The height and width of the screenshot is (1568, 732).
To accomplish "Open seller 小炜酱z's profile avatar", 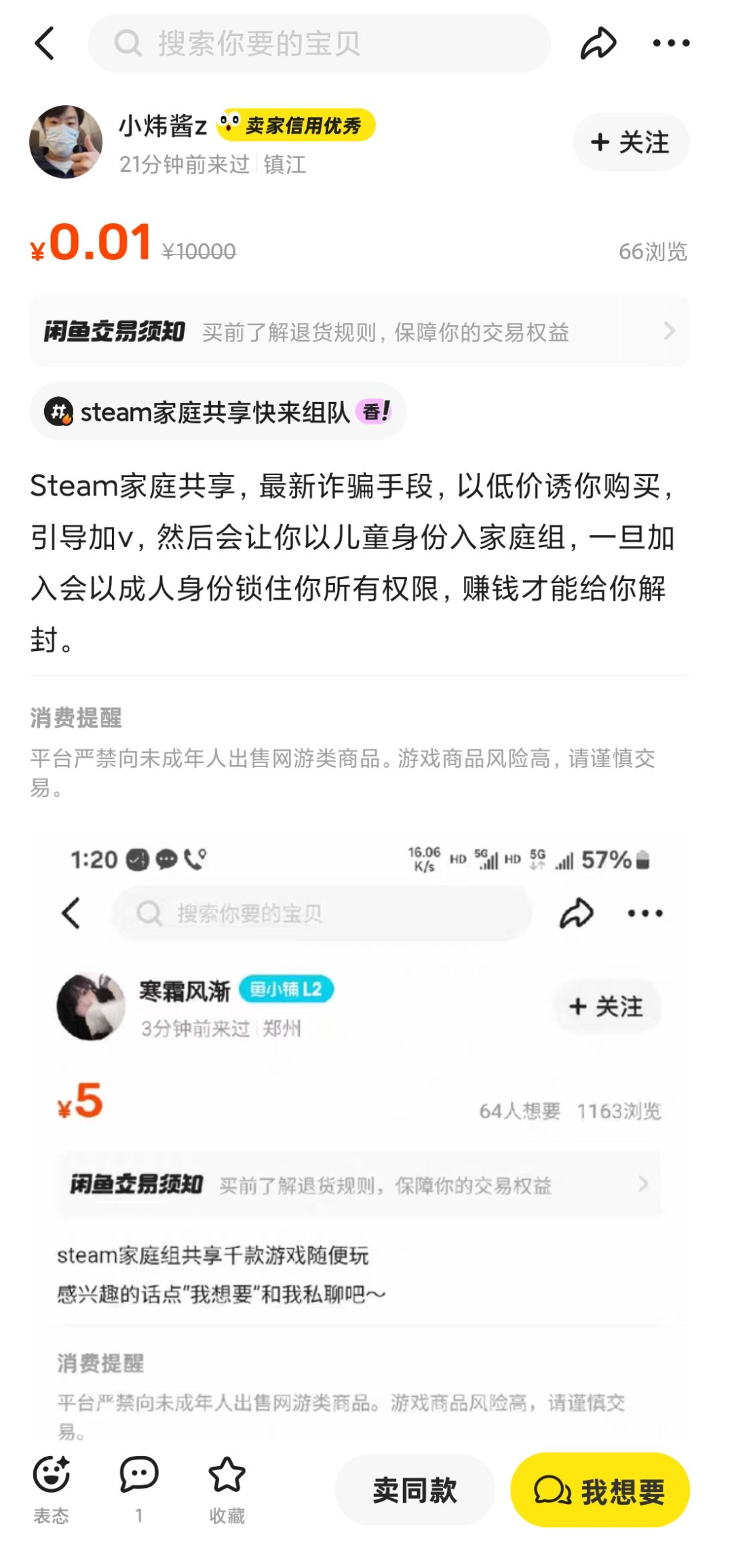I will pyautogui.click(x=66, y=142).
